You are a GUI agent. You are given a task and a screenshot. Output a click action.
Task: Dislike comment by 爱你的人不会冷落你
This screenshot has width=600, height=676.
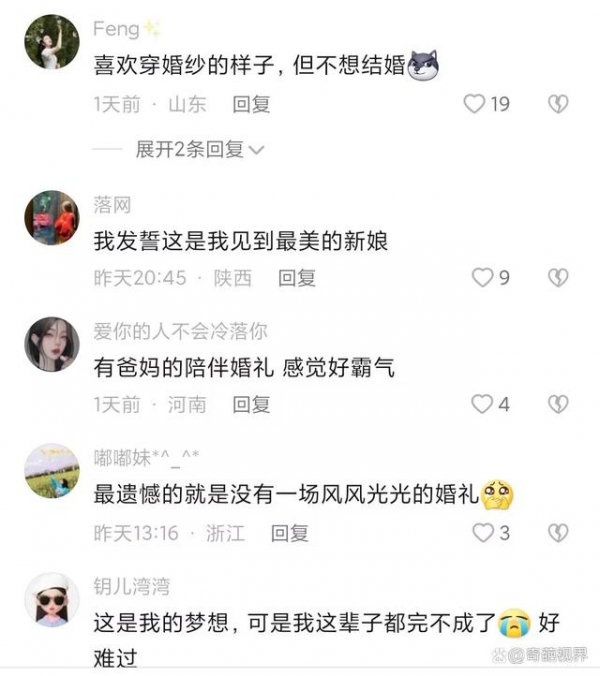pyautogui.click(x=558, y=404)
